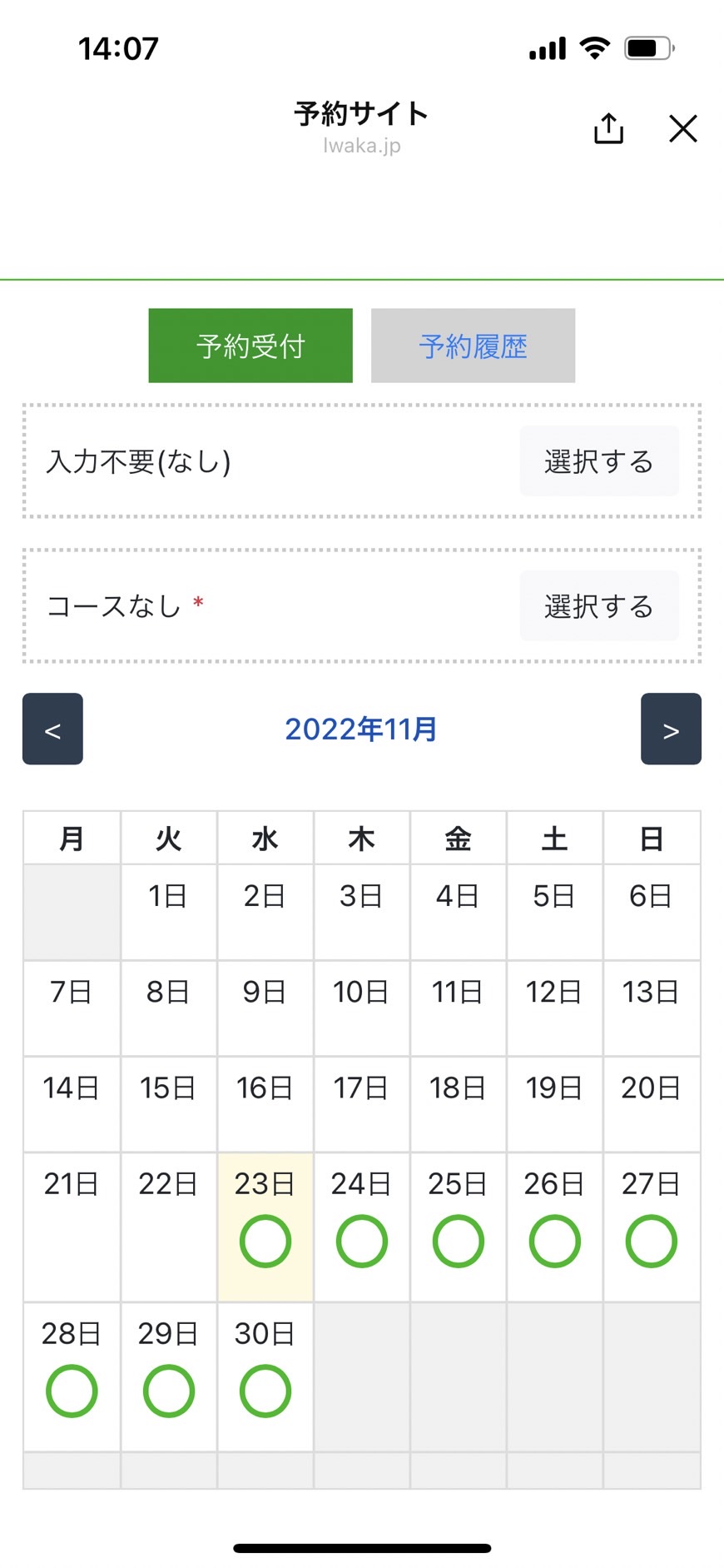Image resolution: width=724 pixels, height=1568 pixels.
Task: Tap 選択する for コースなし
Action: [x=599, y=606]
